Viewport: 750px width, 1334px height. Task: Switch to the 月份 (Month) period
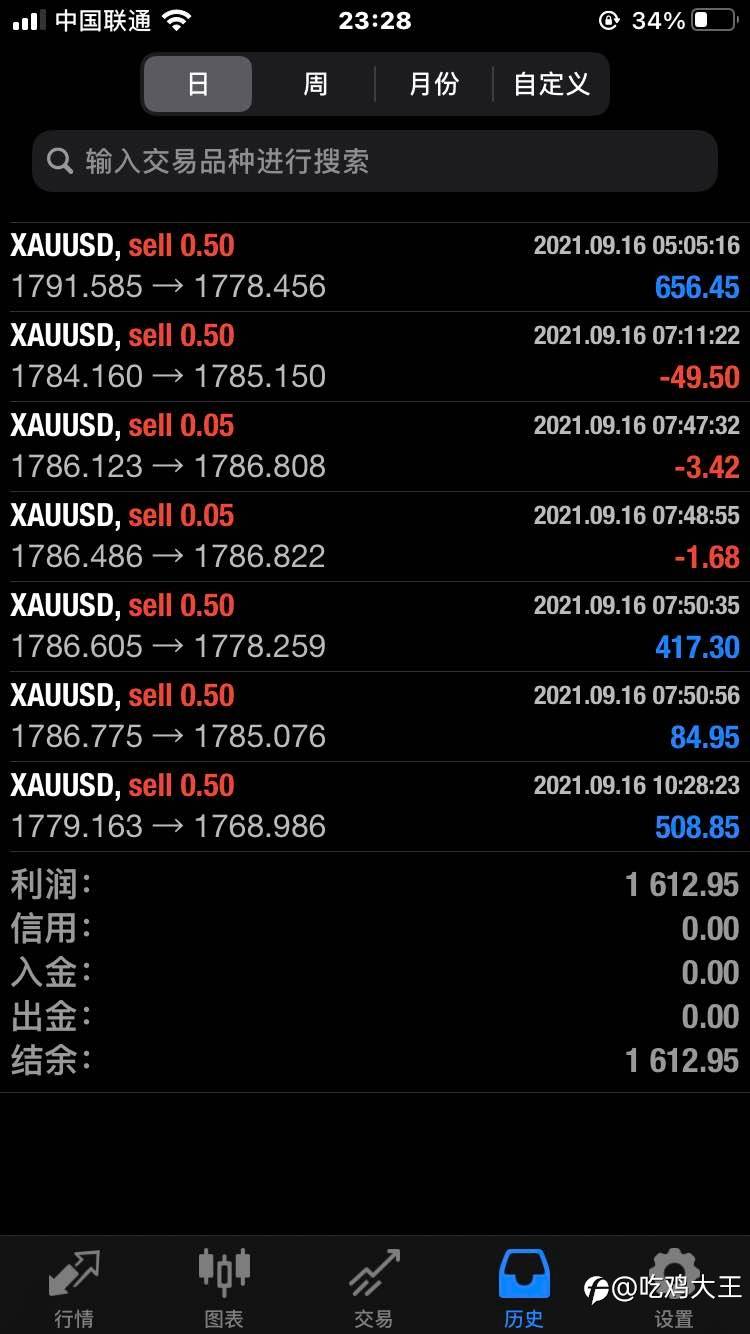pyautogui.click(x=433, y=84)
